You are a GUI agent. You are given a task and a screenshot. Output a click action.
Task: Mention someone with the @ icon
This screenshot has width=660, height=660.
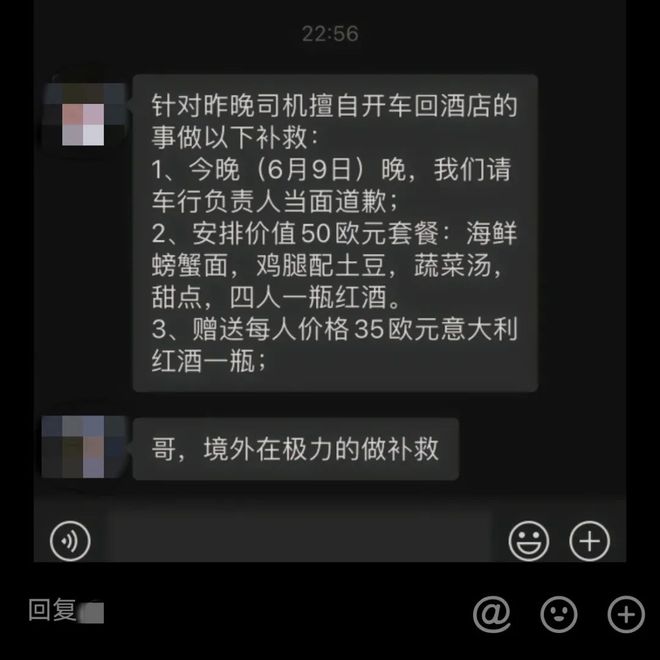tap(491, 612)
